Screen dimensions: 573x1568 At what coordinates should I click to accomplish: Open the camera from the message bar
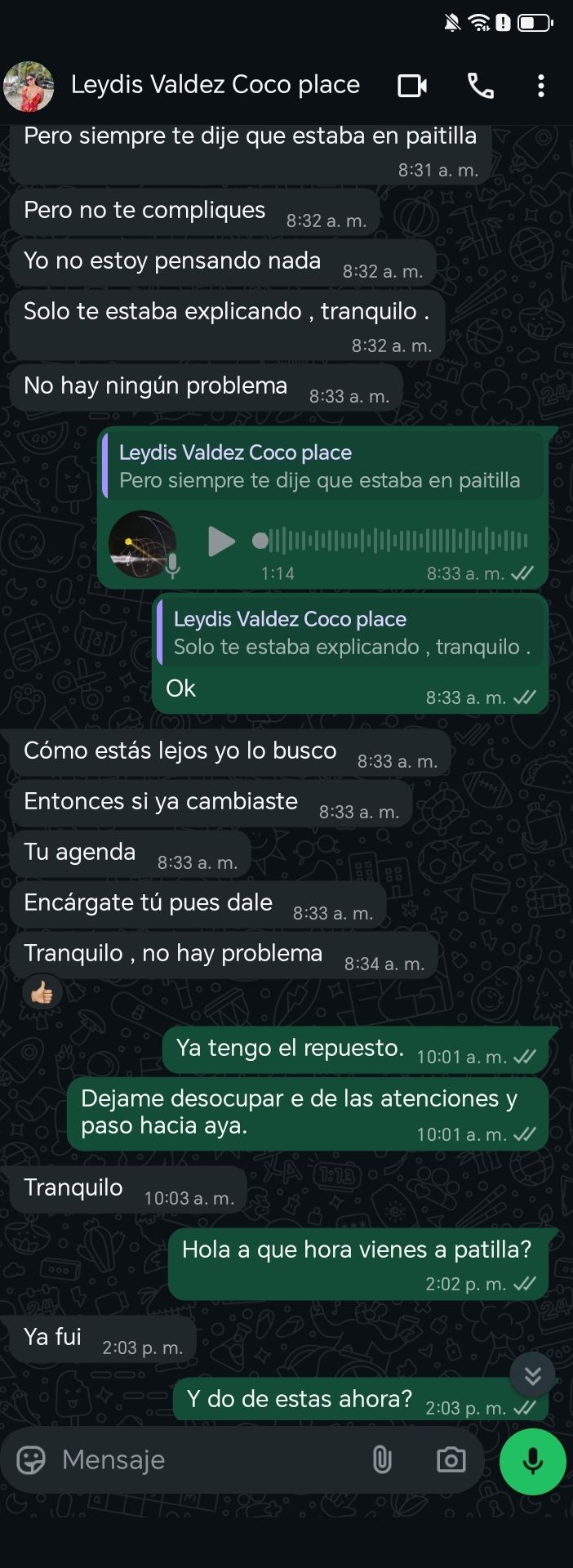coord(451,1459)
